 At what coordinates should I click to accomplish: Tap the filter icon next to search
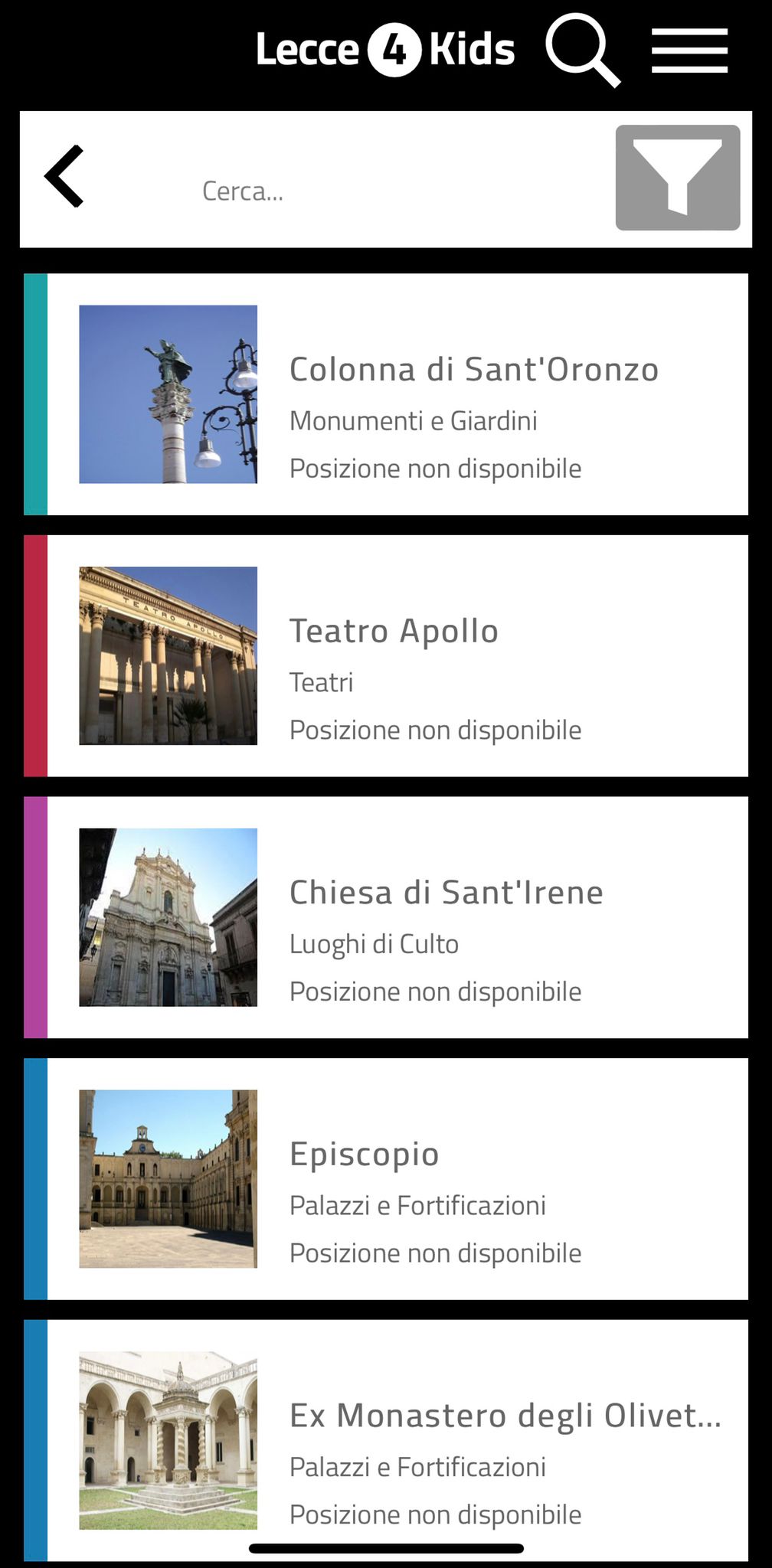(x=677, y=181)
